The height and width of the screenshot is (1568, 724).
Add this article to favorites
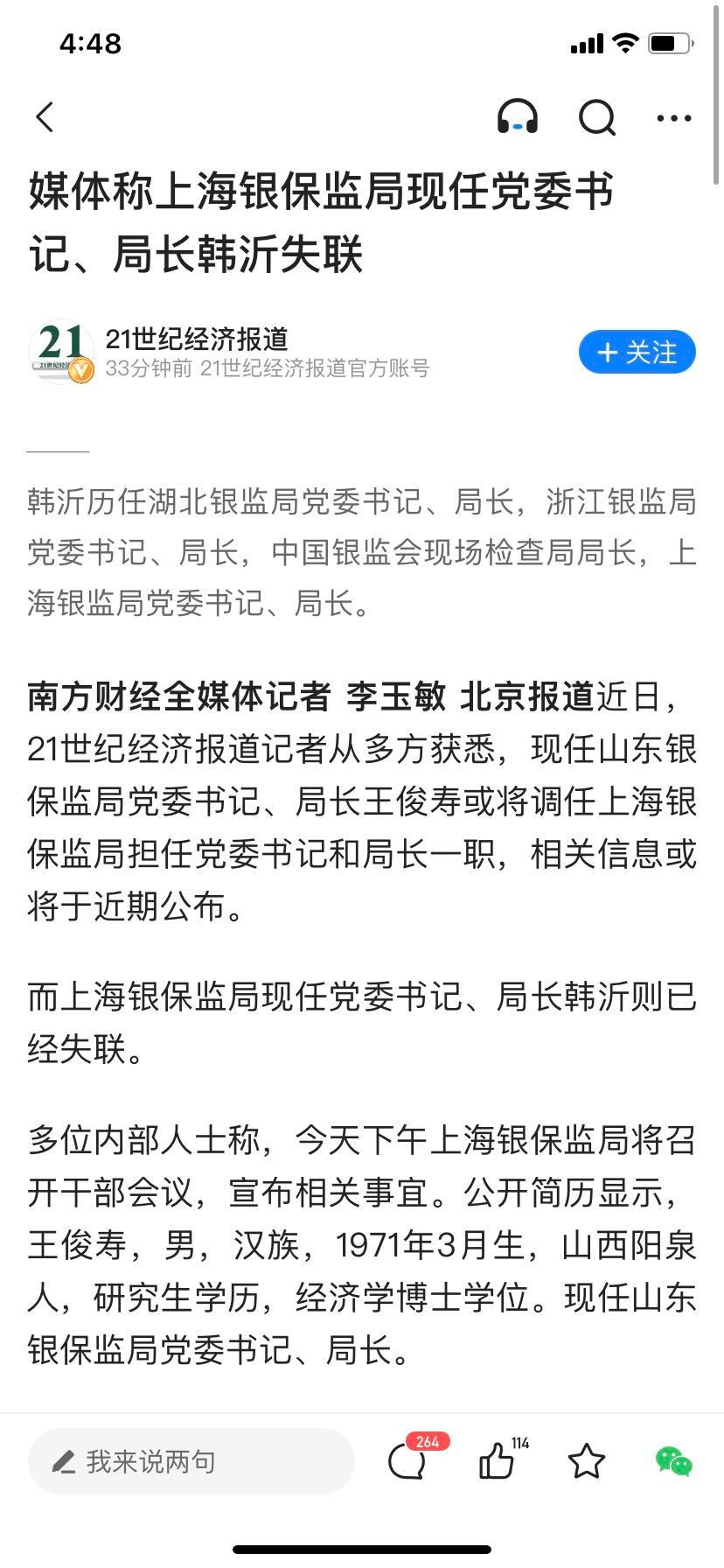click(x=586, y=1461)
